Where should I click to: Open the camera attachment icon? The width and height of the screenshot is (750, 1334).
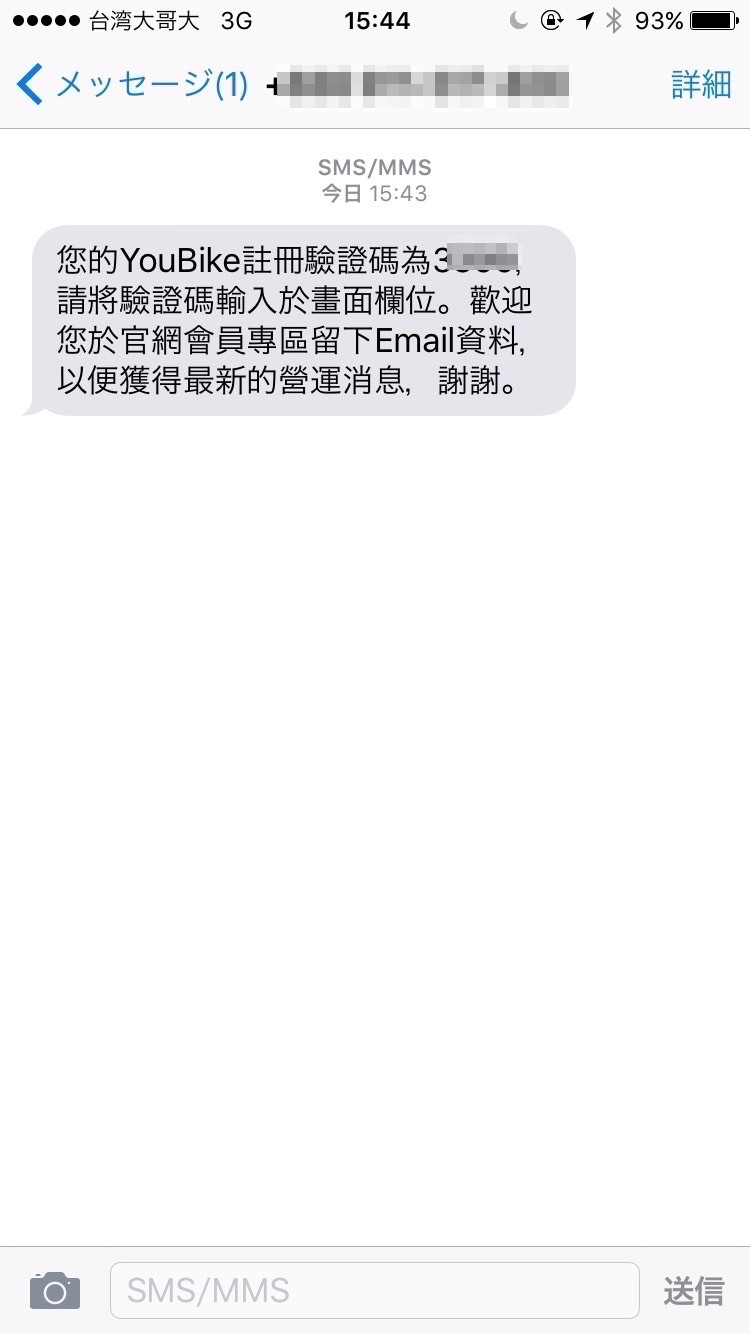54,1290
